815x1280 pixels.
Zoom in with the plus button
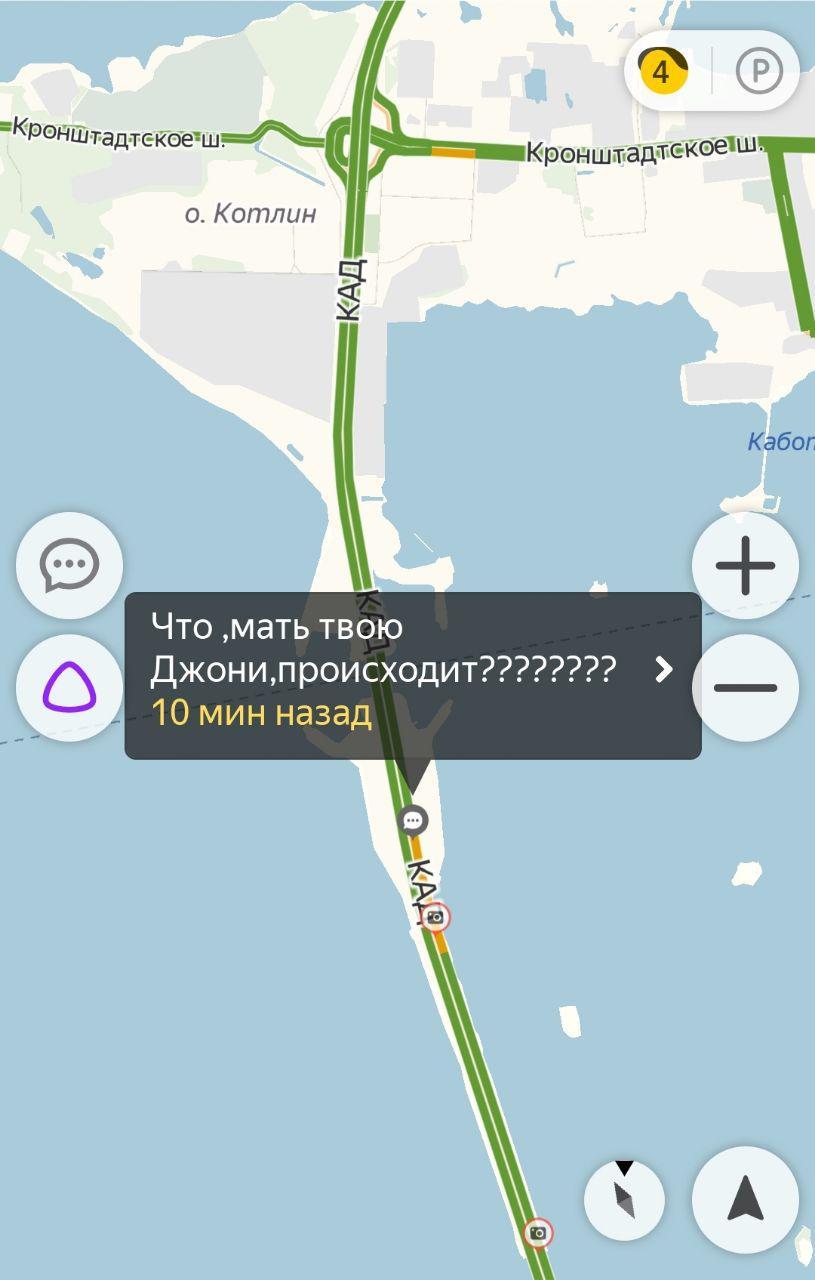745,565
